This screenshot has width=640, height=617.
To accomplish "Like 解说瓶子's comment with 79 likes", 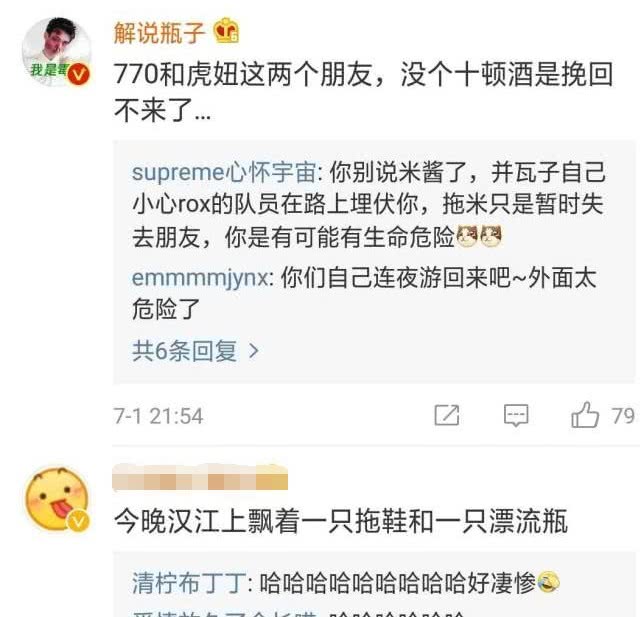I will [x=586, y=415].
